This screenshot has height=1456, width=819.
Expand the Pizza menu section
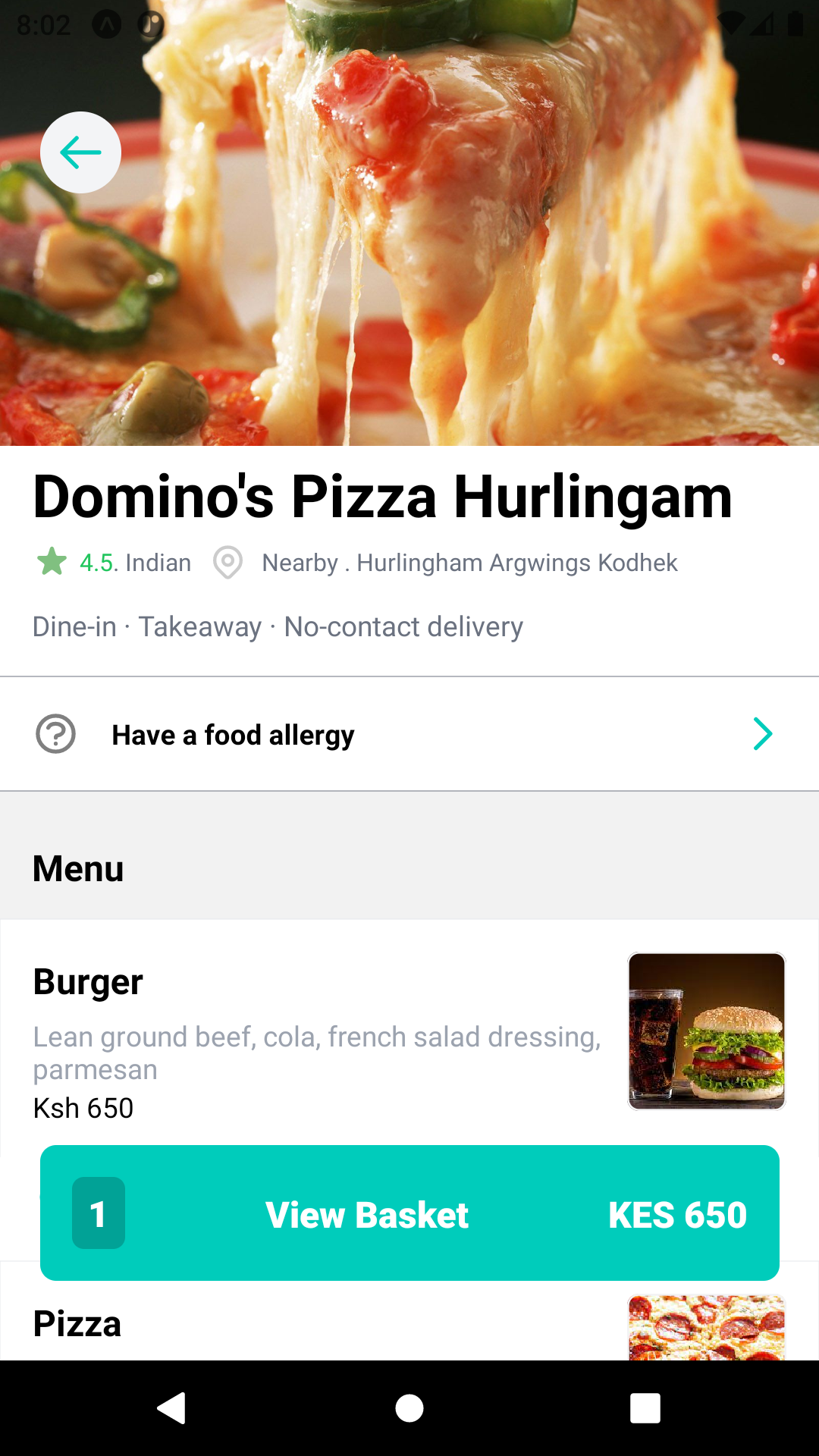pyautogui.click(x=77, y=1325)
